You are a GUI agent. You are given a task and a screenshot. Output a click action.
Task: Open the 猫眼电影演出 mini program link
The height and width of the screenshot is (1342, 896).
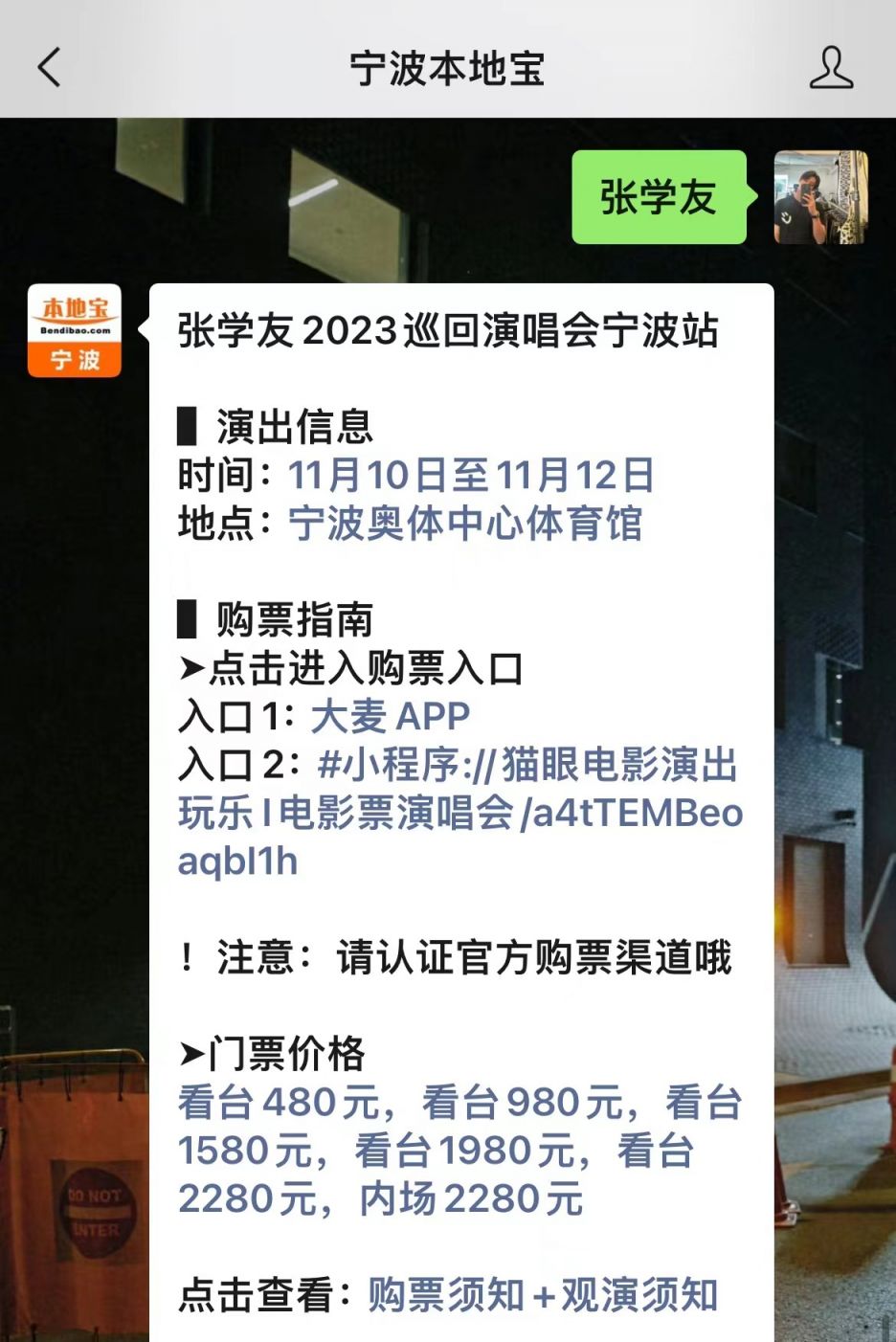click(x=459, y=813)
